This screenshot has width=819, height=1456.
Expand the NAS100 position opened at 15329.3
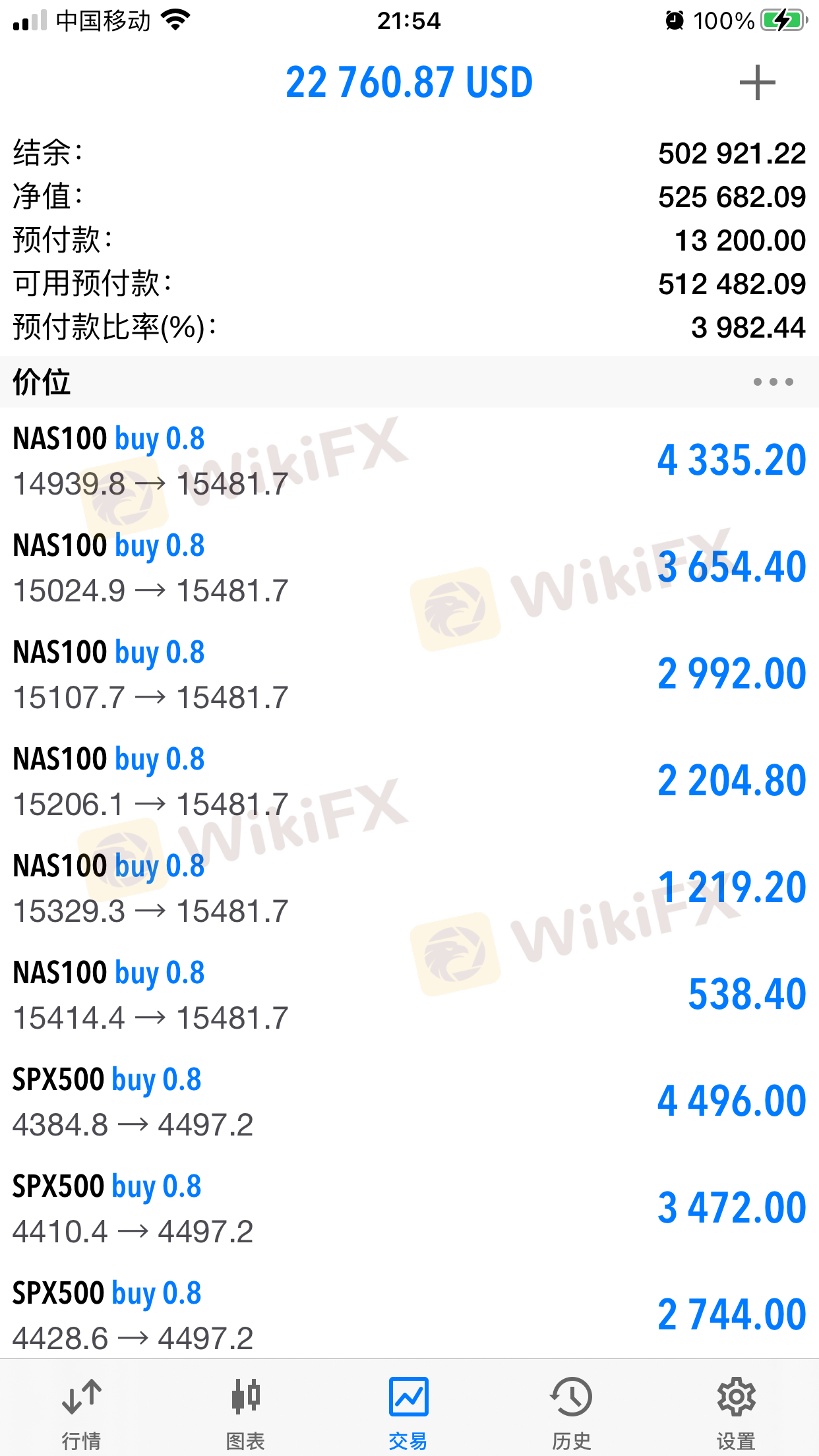[x=409, y=888]
